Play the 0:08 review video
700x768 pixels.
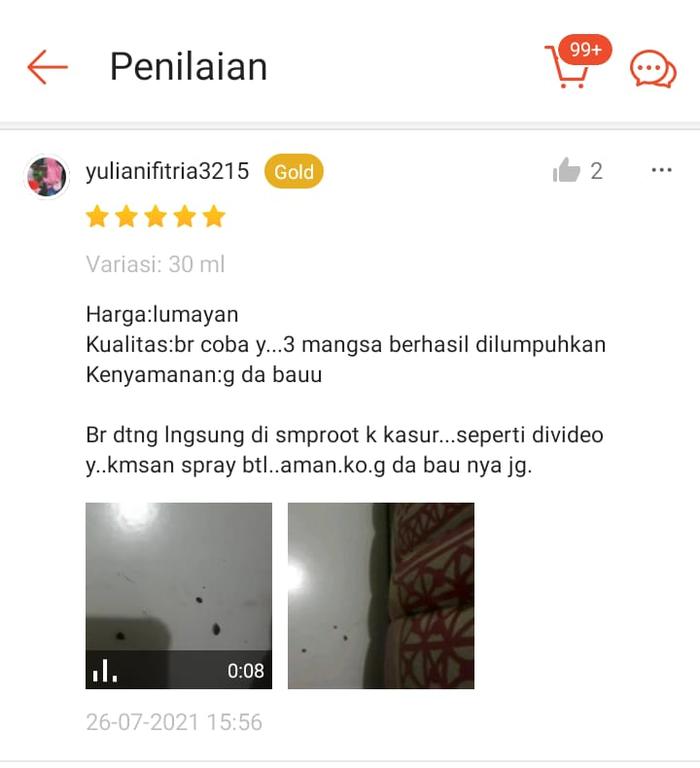[x=178, y=595]
